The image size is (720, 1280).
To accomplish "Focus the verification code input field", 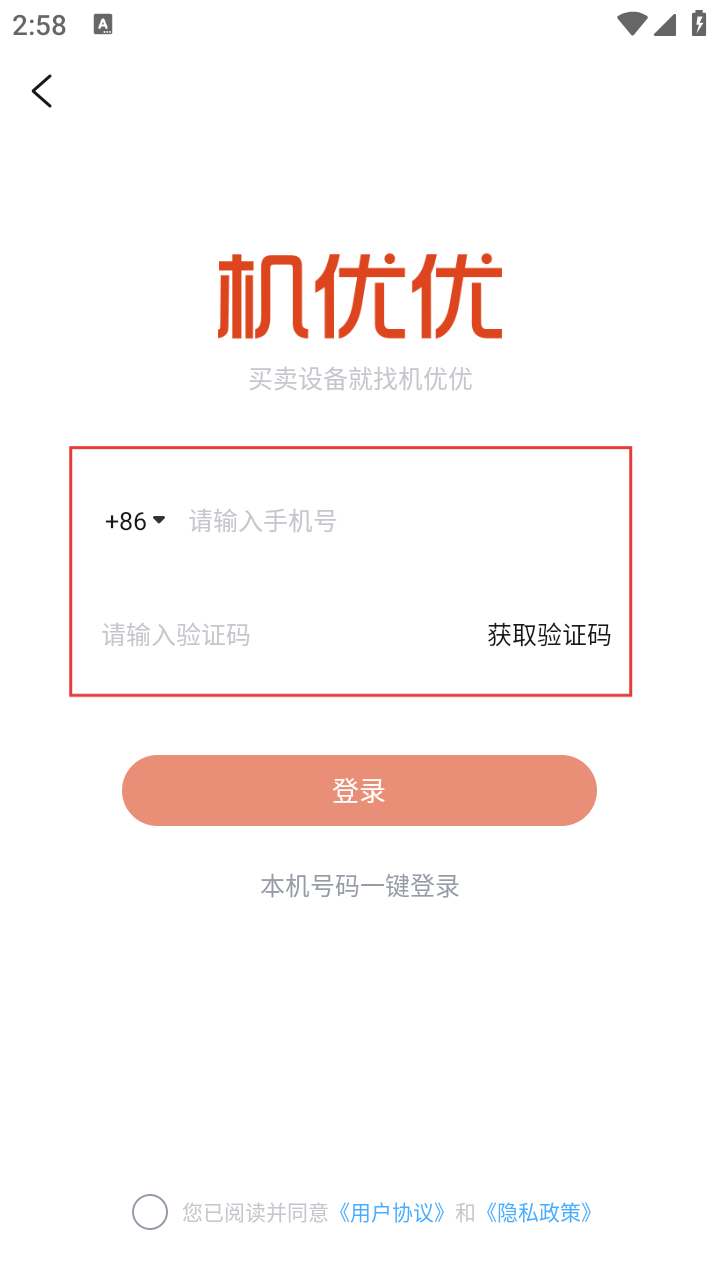I will point(280,635).
